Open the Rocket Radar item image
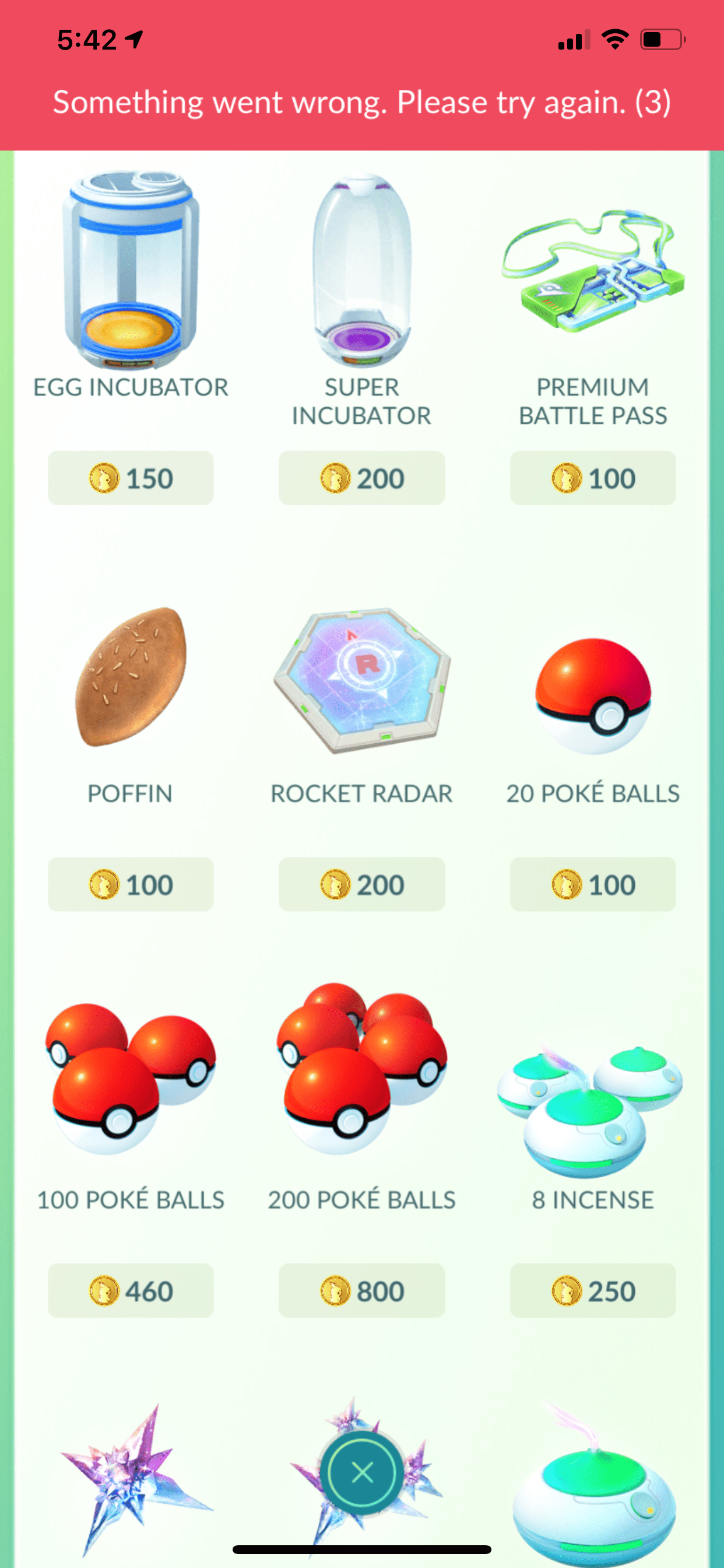This screenshot has height=1568, width=724. click(363, 678)
